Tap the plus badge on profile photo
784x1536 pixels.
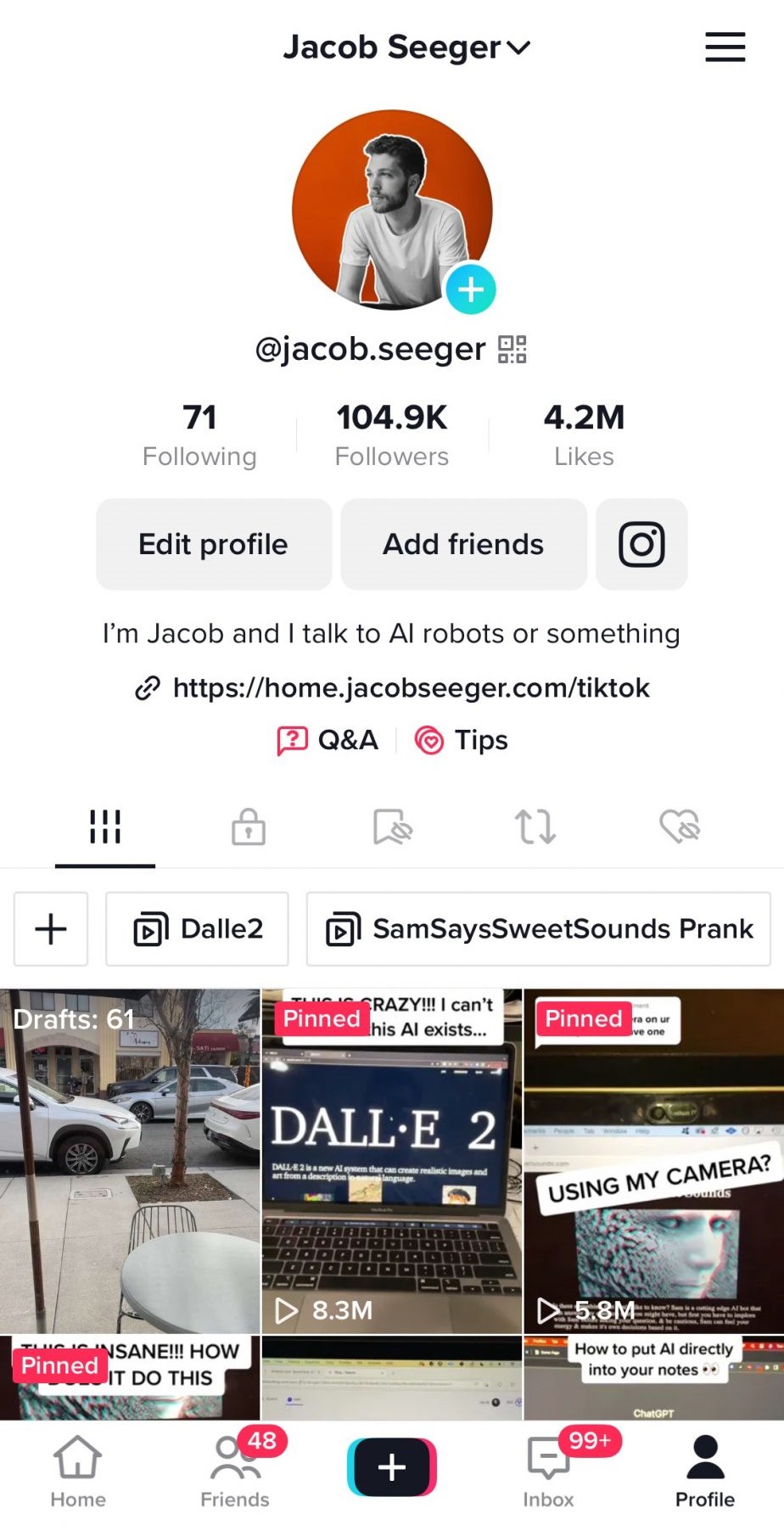point(471,289)
